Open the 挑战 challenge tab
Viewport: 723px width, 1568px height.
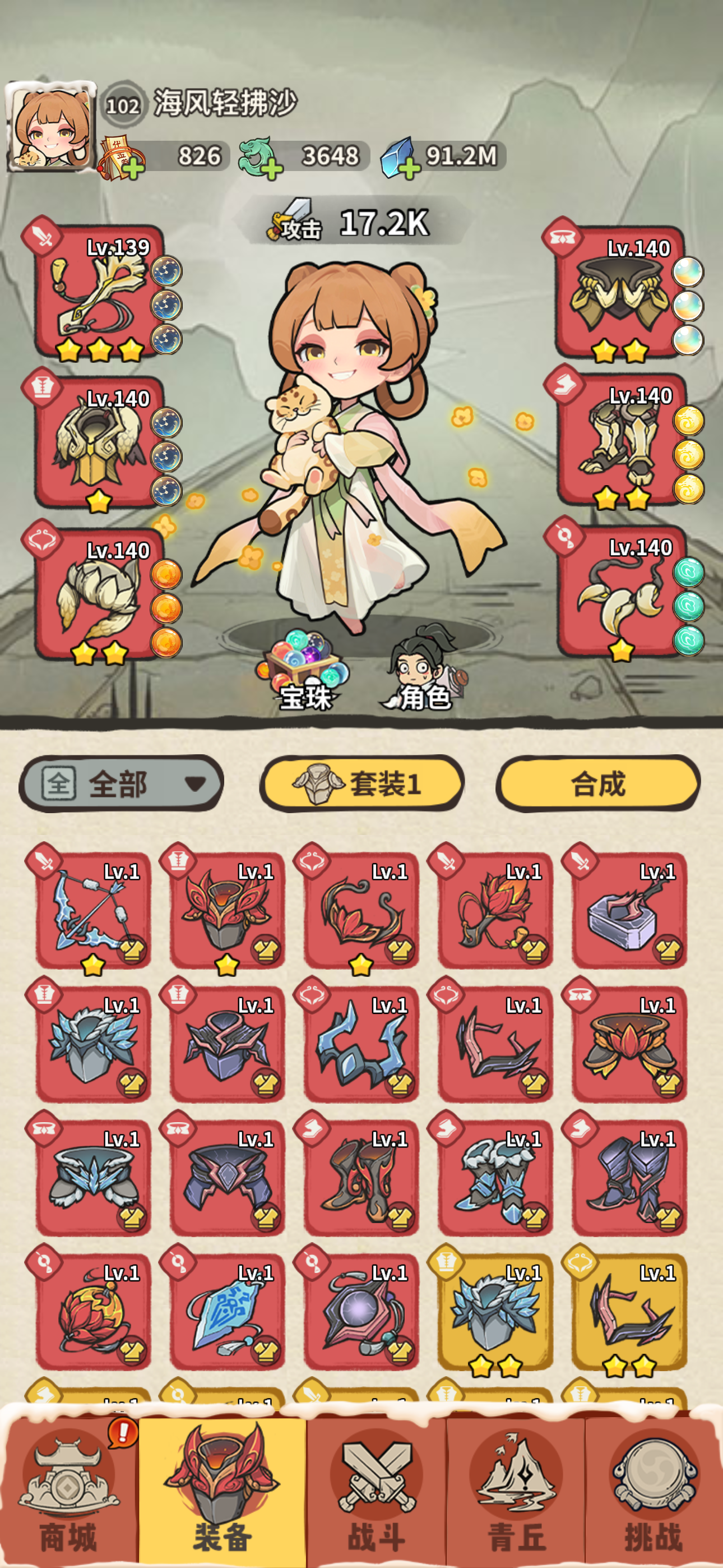(654, 1488)
